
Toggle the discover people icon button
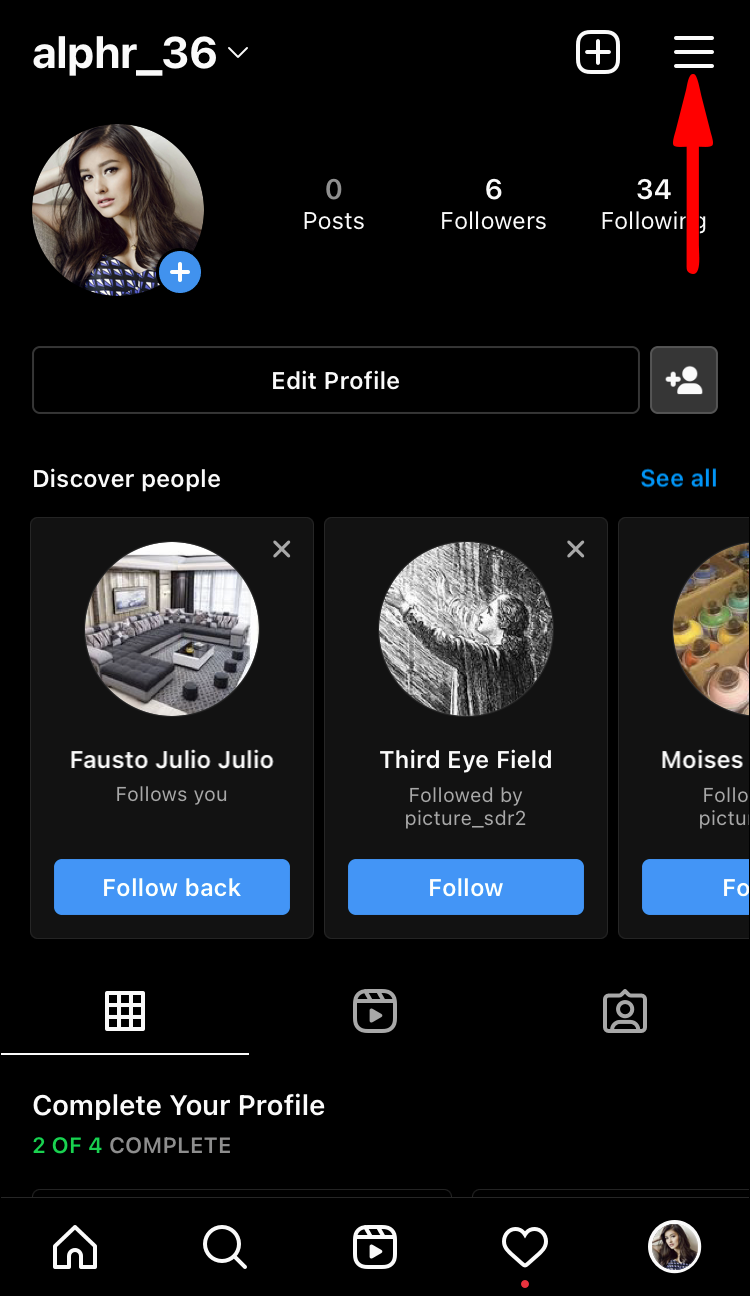click(x=684, y=380)
